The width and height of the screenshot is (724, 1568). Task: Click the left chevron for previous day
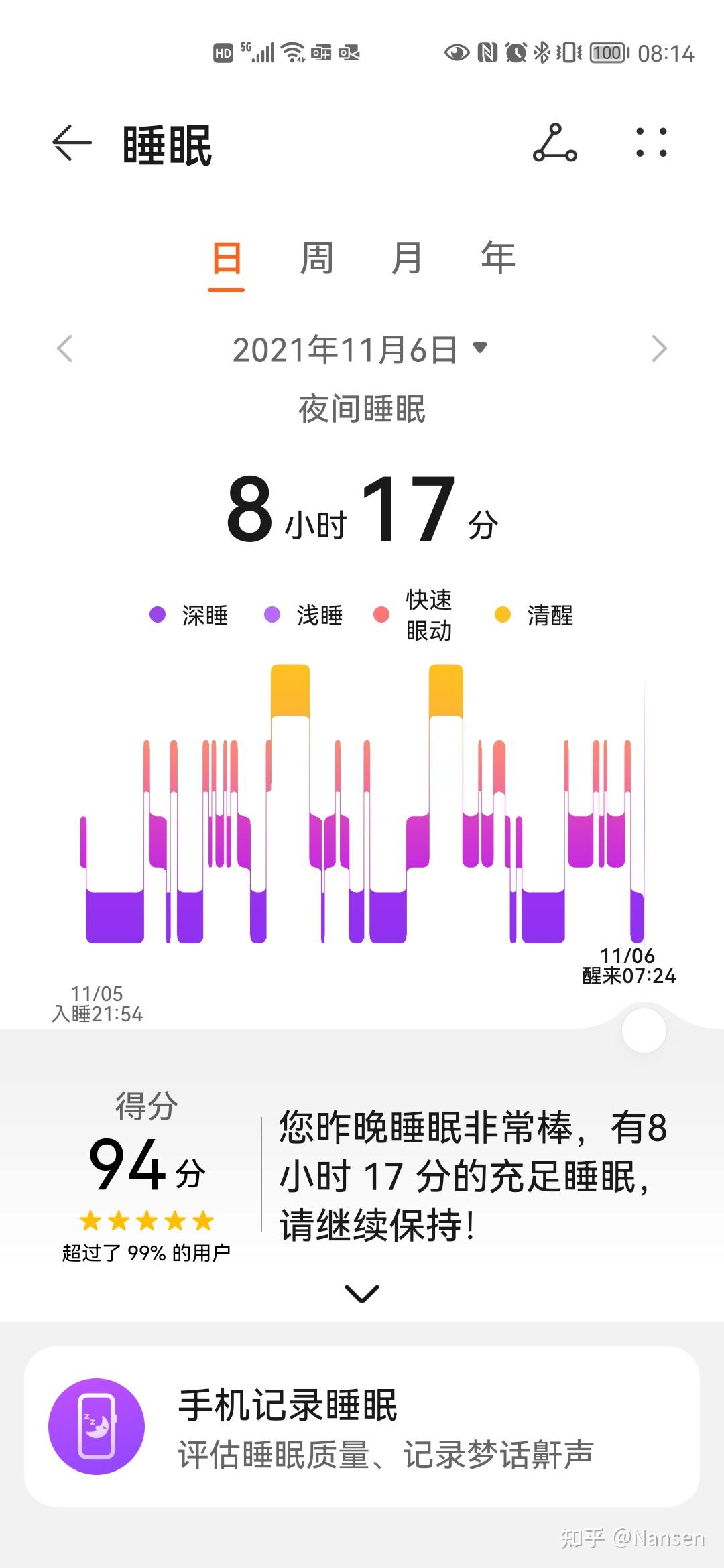pos(64,348)
